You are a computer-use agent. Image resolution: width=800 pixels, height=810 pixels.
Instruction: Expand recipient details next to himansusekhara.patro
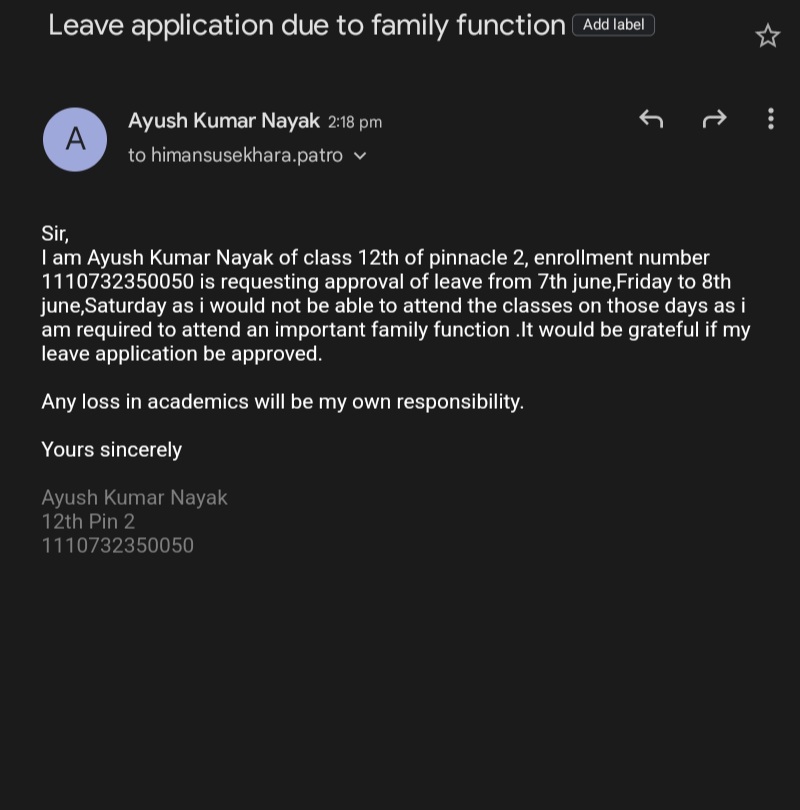361,156
